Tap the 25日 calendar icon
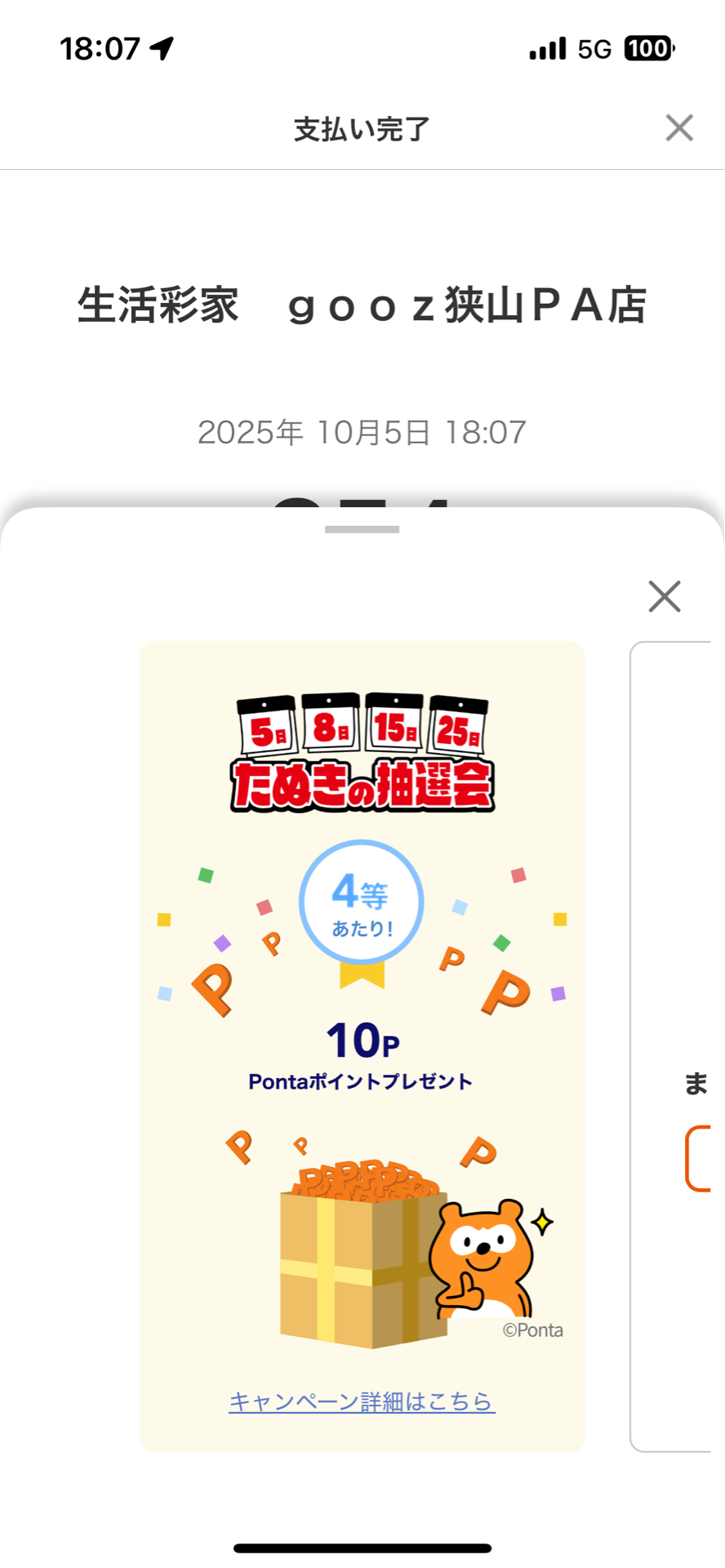 coord(459,722)
